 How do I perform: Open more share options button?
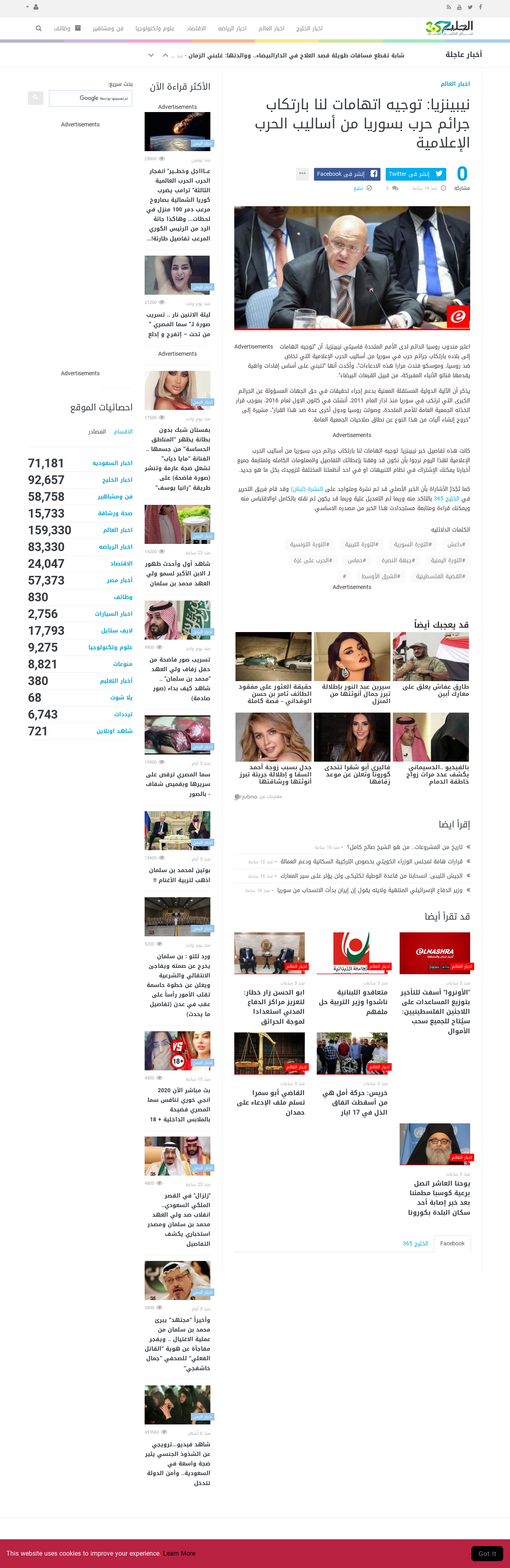302,174
